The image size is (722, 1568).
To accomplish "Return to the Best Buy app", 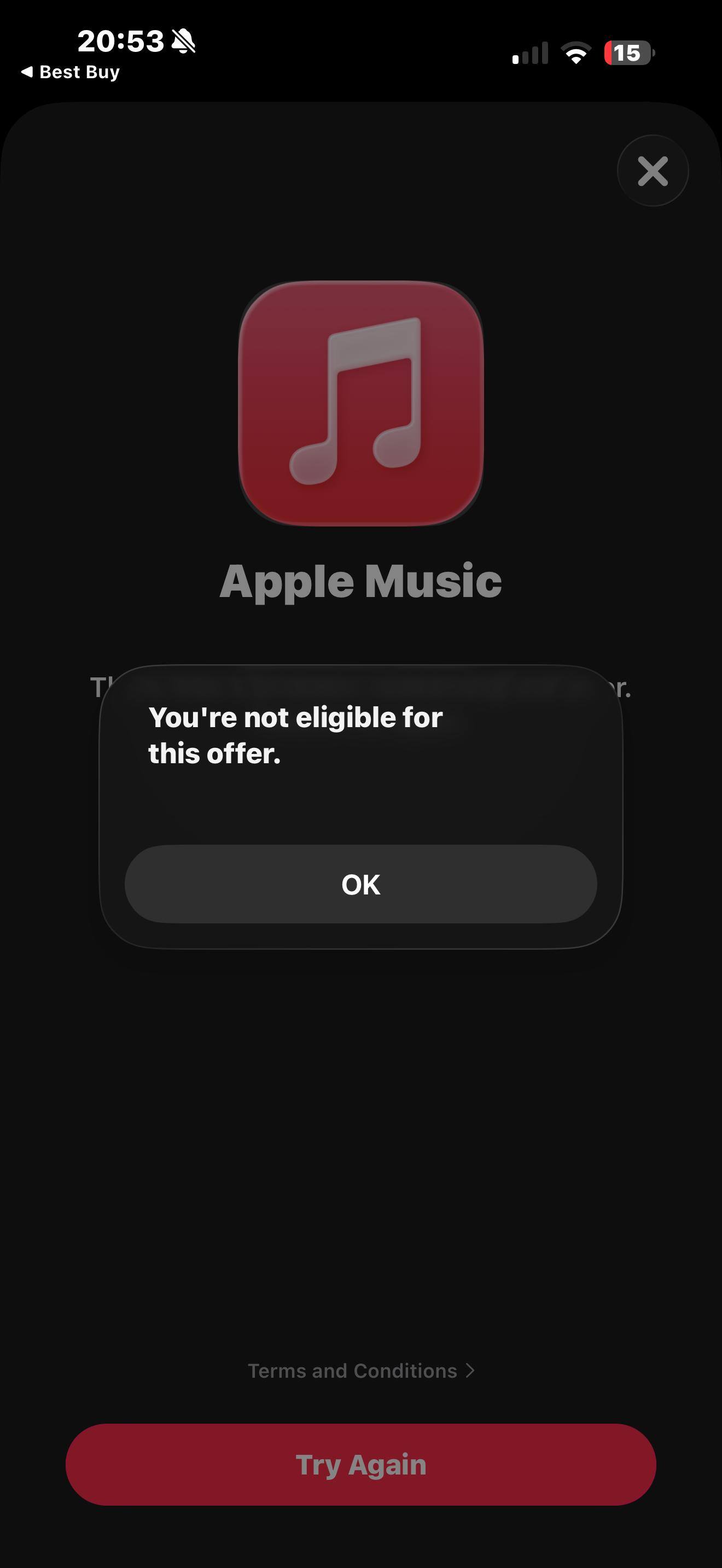I will pyautogui.click(x=70, y=72).
